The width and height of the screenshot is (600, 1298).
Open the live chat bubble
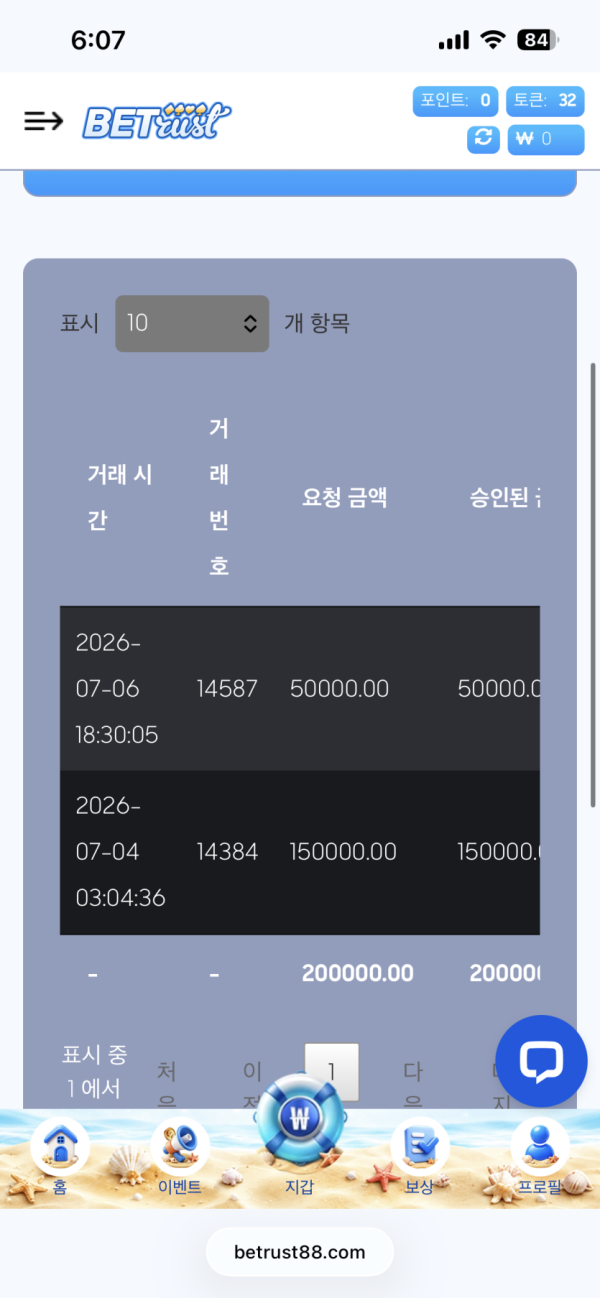(541, 1061)
